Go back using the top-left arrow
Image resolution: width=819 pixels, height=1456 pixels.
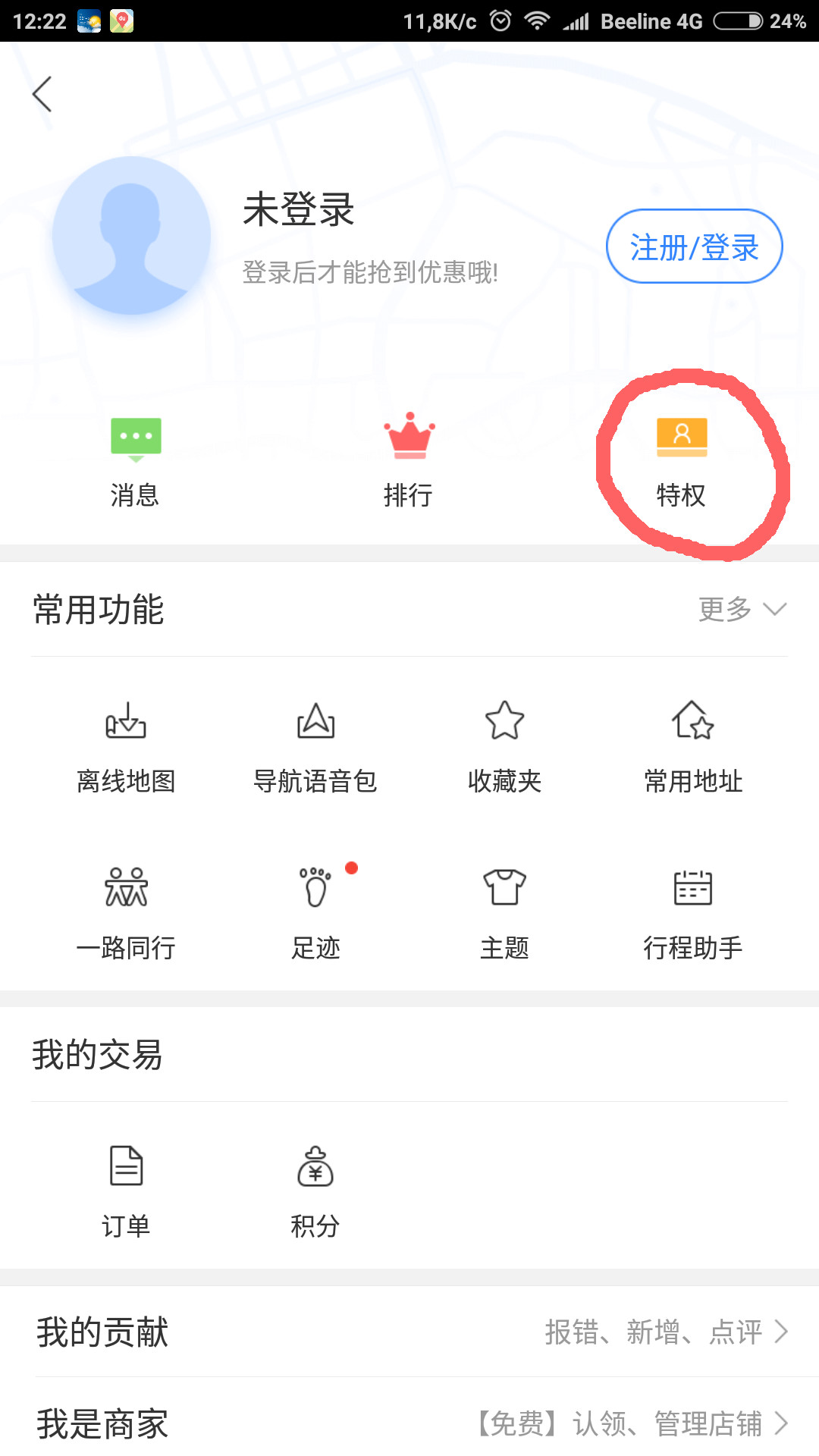click(x=42, y=94)
